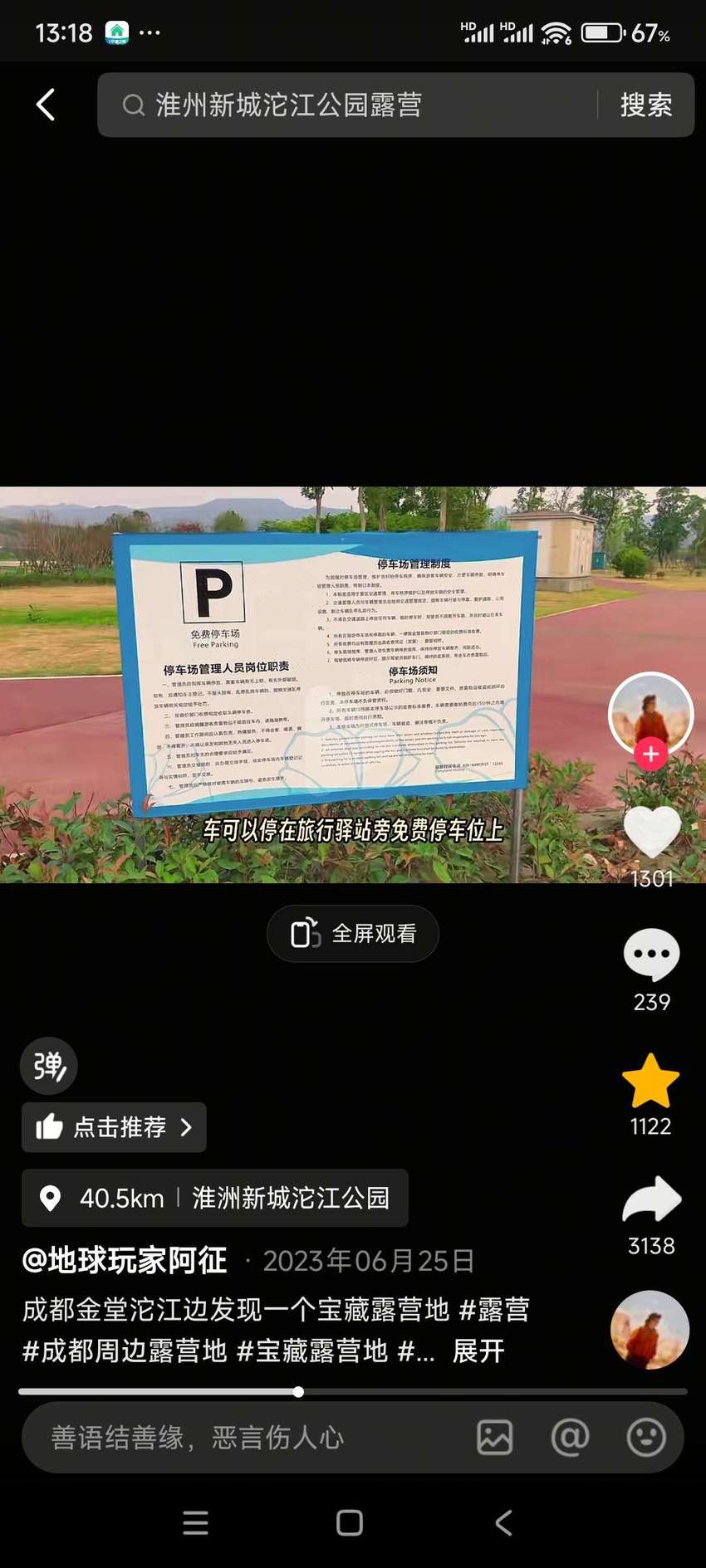The width and height of the screenshot is (706, 1568).
Task: Expand the caption with 展开
Action: click(478, 1351)
